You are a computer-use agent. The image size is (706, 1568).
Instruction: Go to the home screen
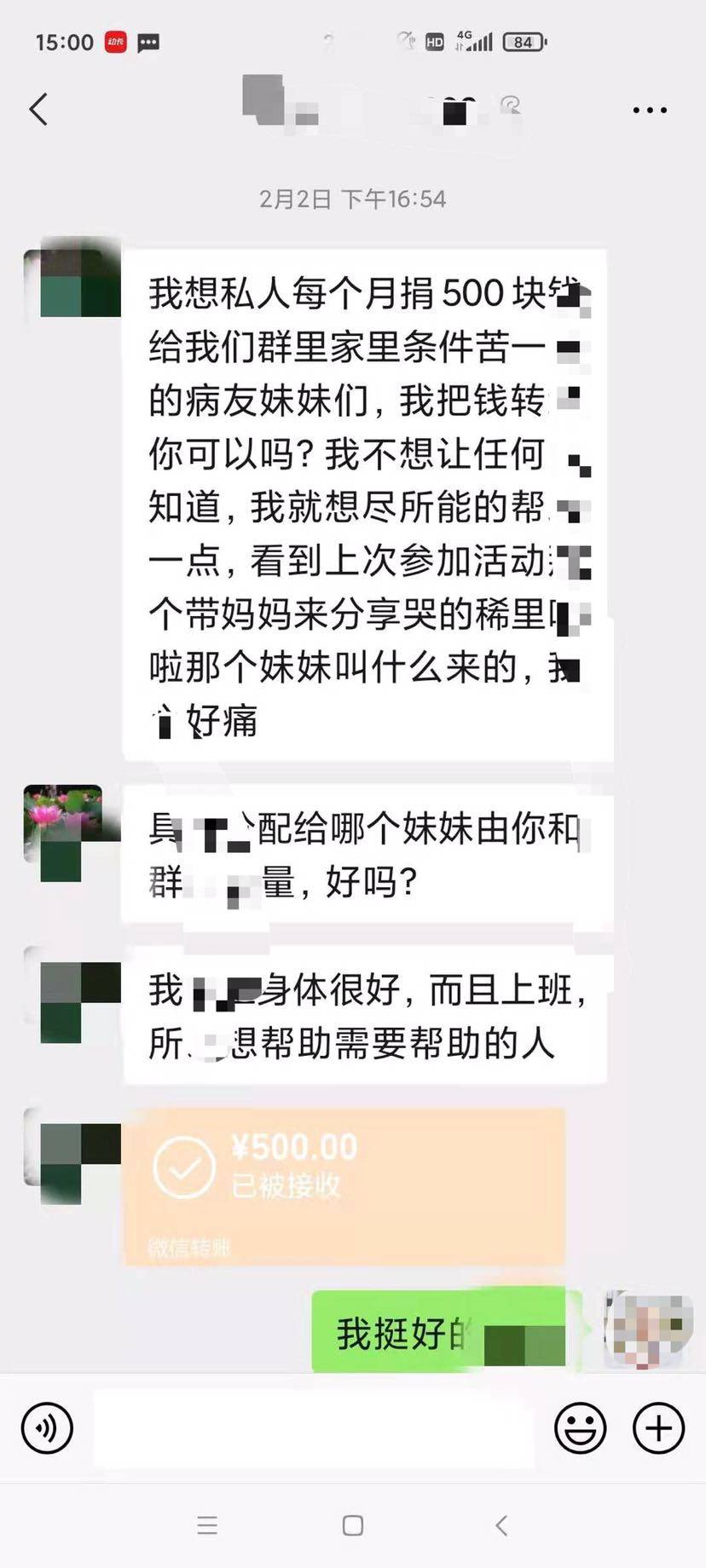353,1525
